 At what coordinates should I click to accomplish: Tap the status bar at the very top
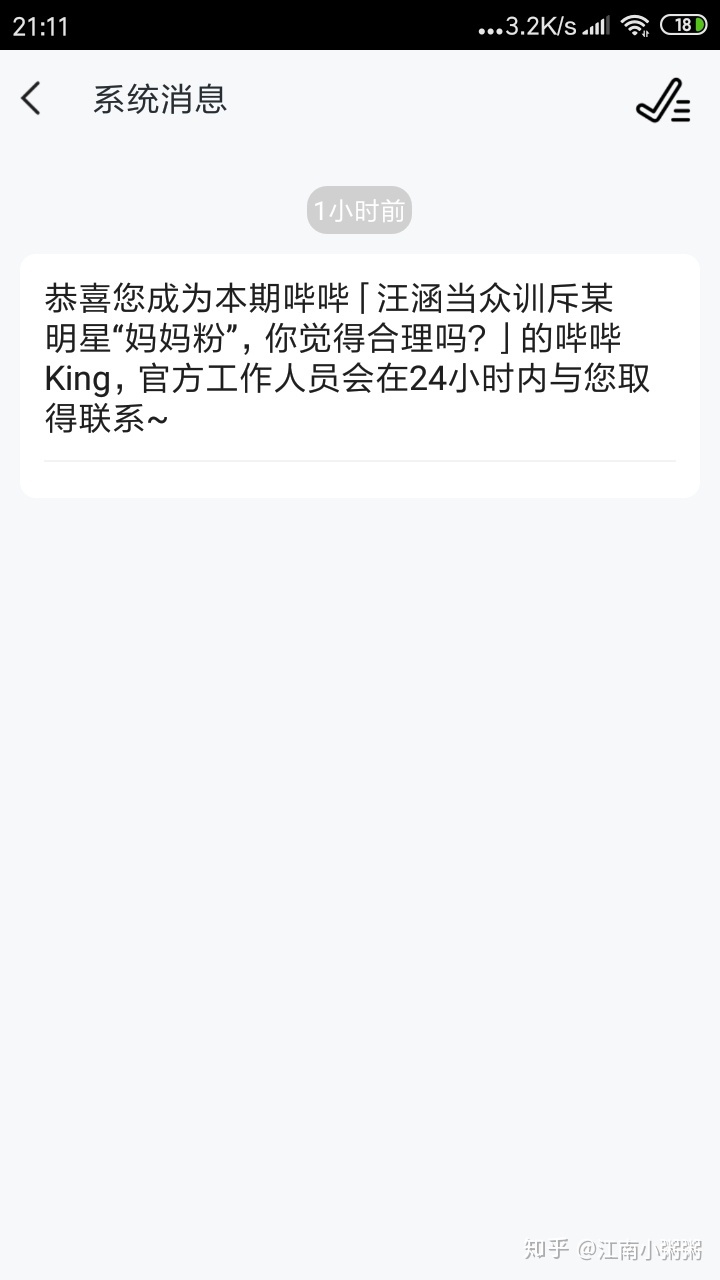360,25
